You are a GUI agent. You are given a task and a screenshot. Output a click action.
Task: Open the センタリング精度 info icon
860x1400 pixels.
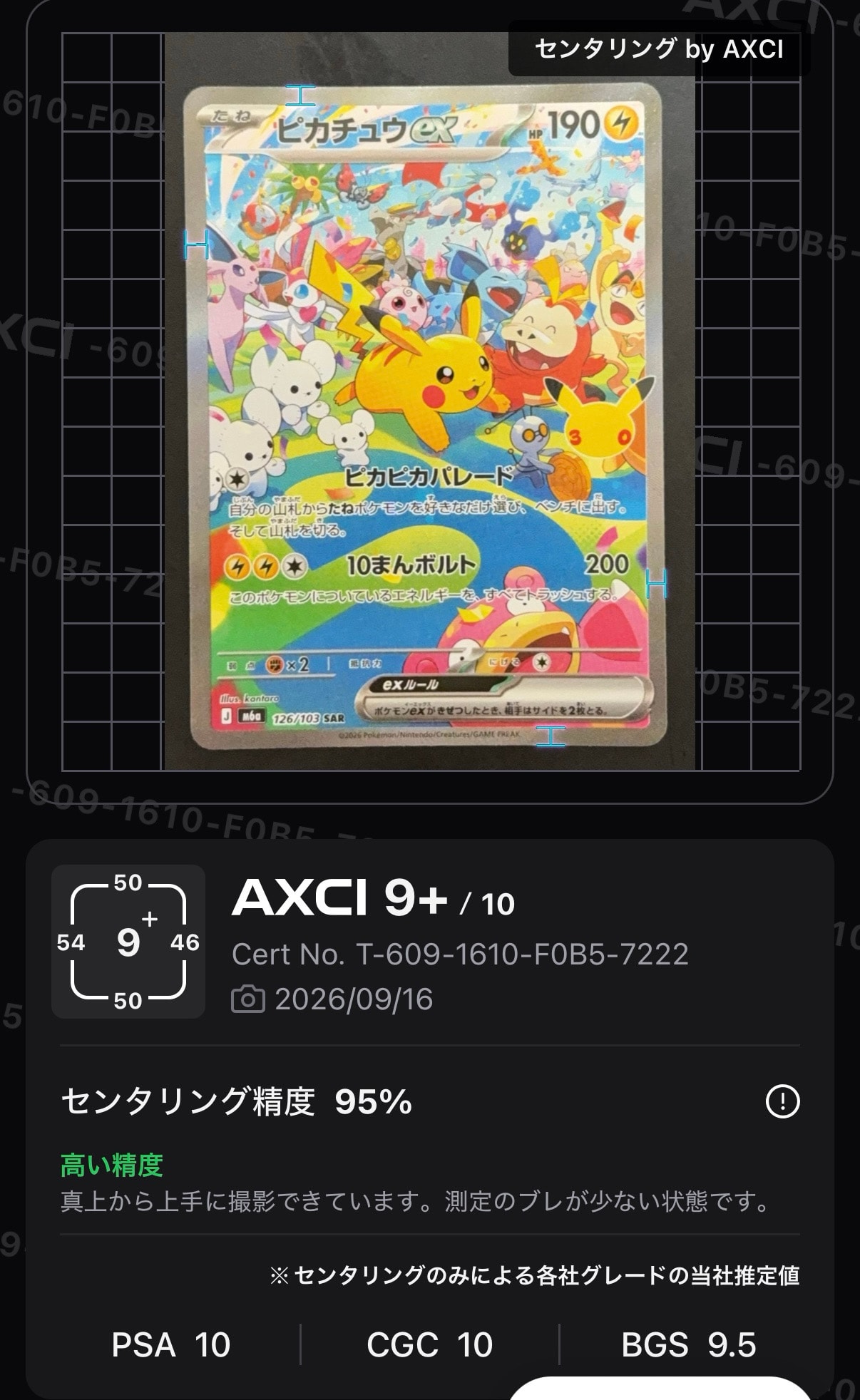point(782,1101)
